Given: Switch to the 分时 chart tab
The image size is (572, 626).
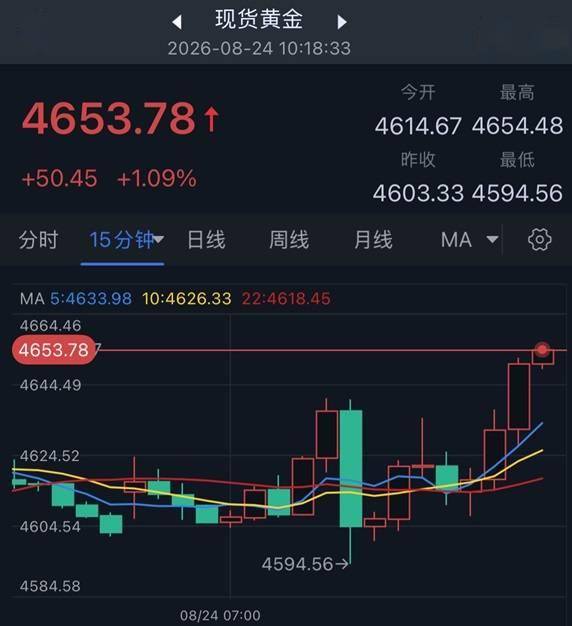Looking at the screenshot, I should tap(38, 240).
